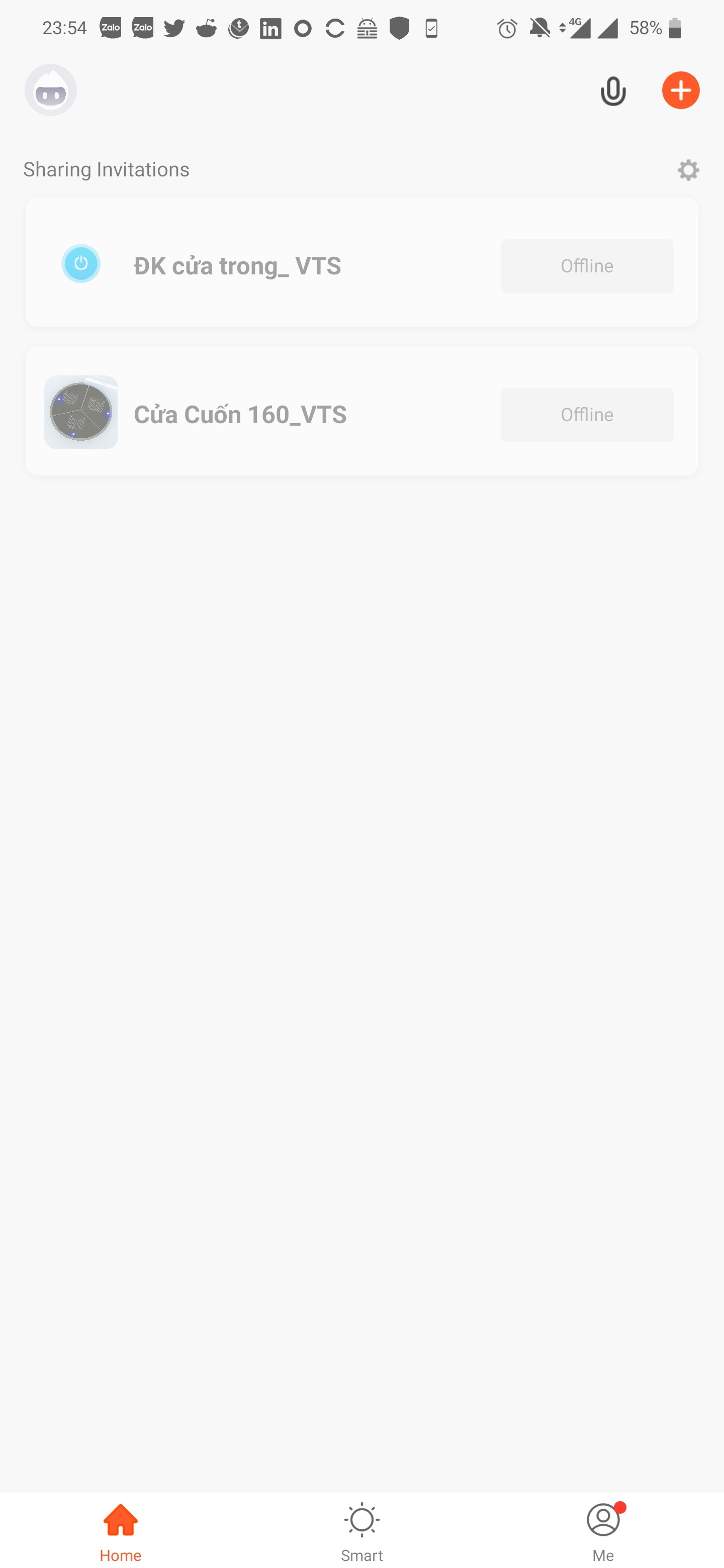
Task: Add a new device with plus button
Action: (x=680, y=90)
